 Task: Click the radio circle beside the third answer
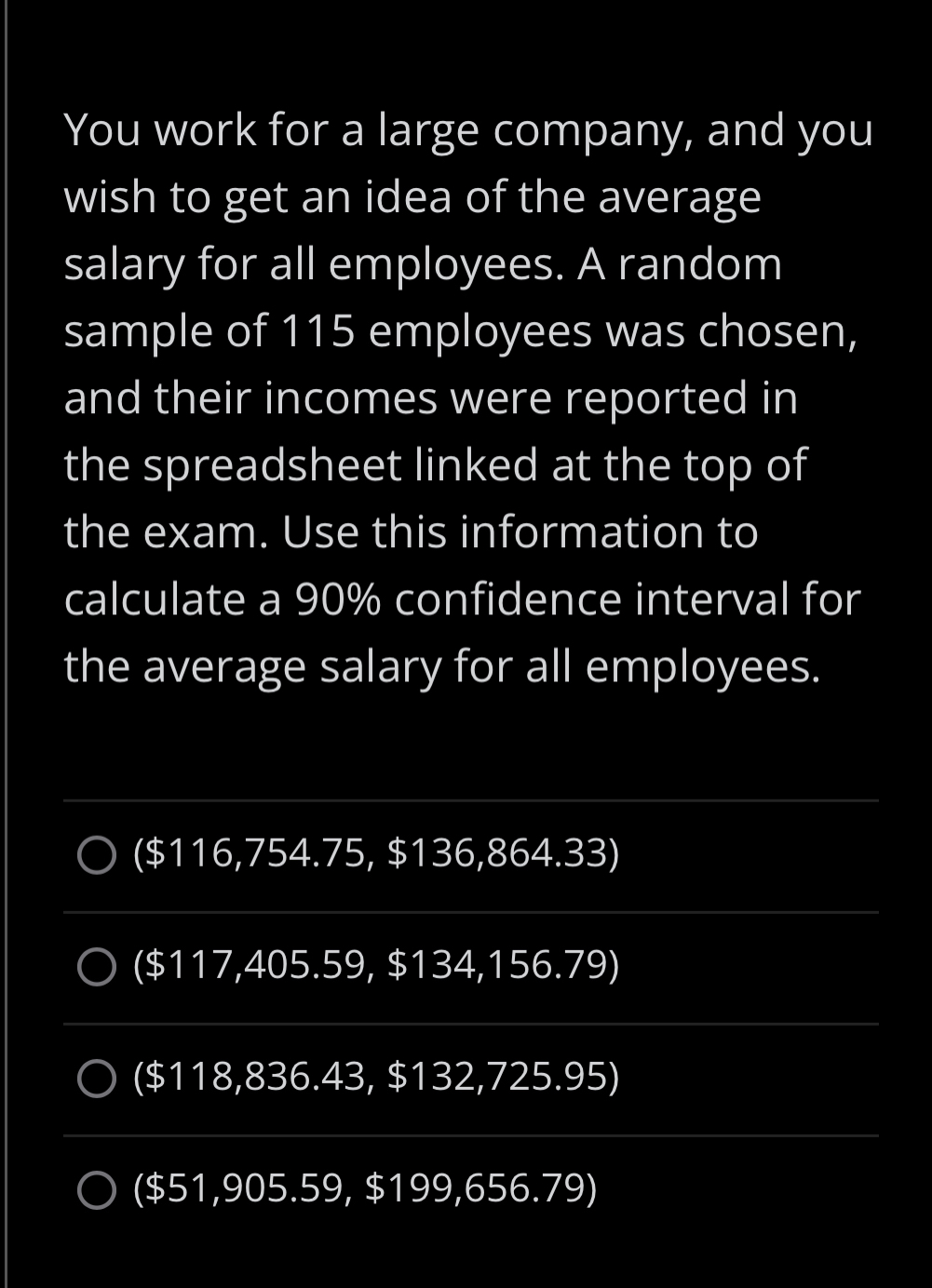[96, 1080]
